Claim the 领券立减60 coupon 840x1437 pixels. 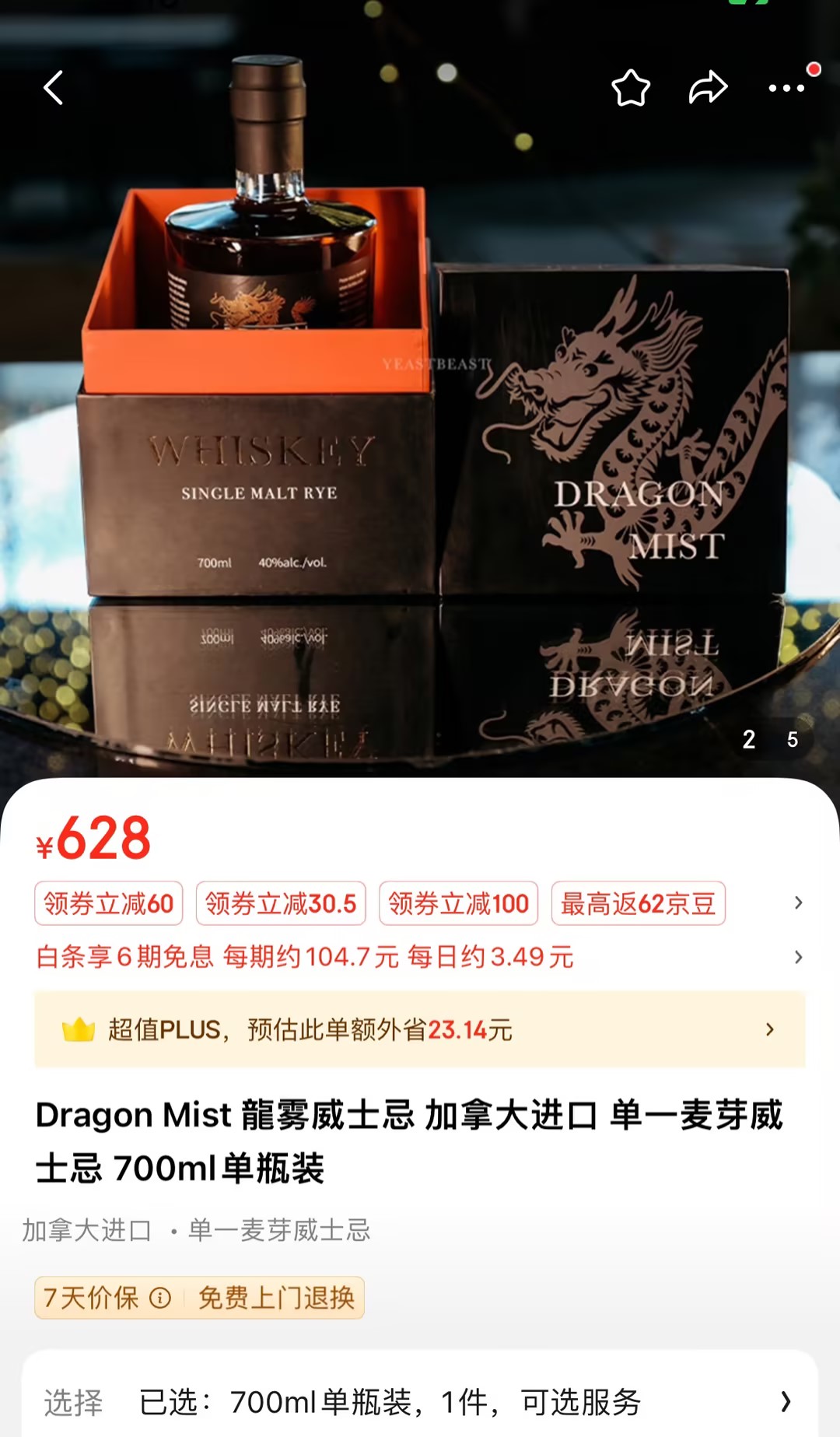click(x=109, y=903)
